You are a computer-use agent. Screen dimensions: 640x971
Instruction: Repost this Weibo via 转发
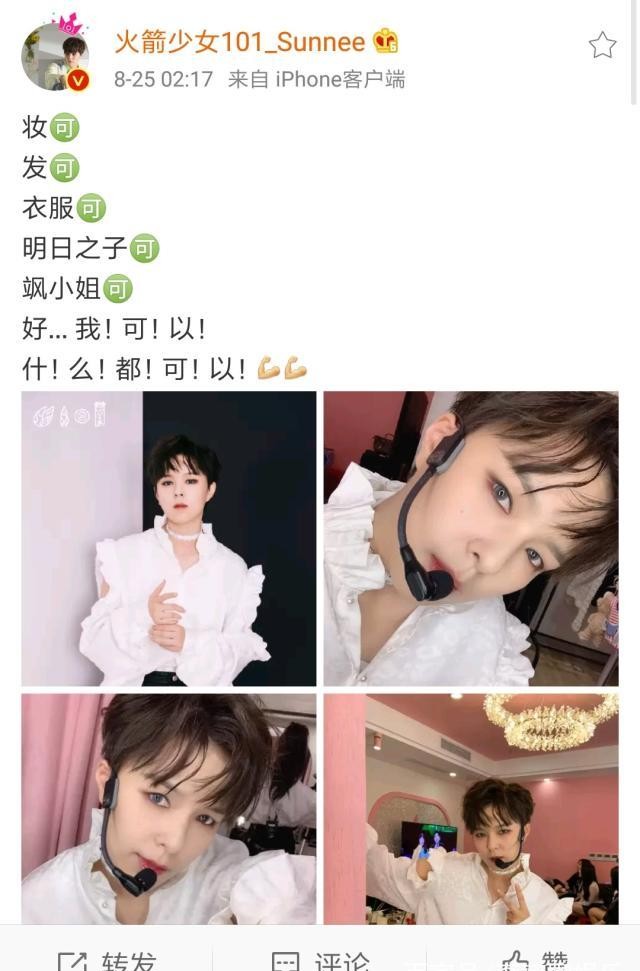click(x=107, y=958)
